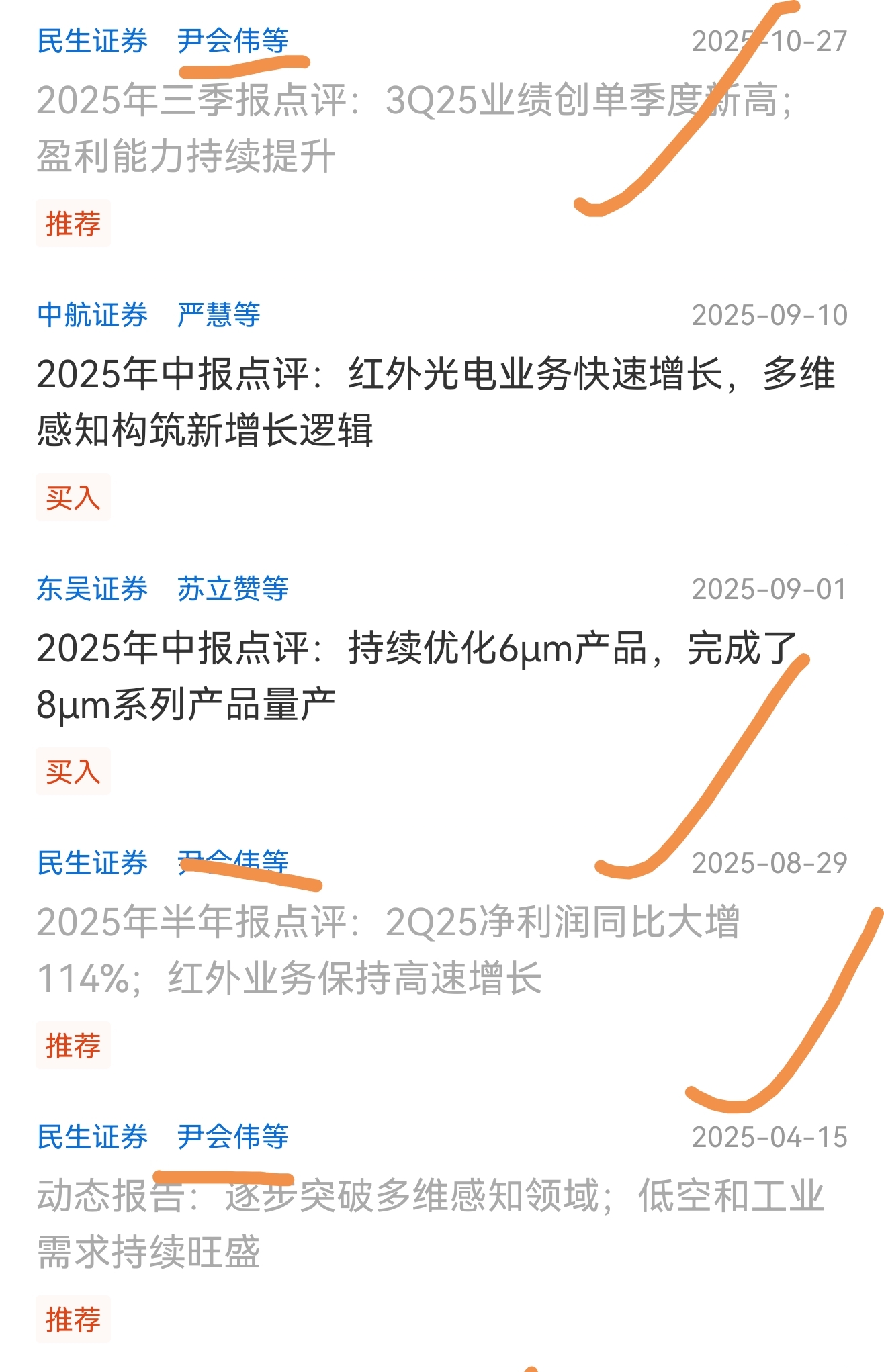Viewport: 884px width, 1372px height.
Task: Select analyst 苏立赞等 link
Action: [x=232, y=589]
